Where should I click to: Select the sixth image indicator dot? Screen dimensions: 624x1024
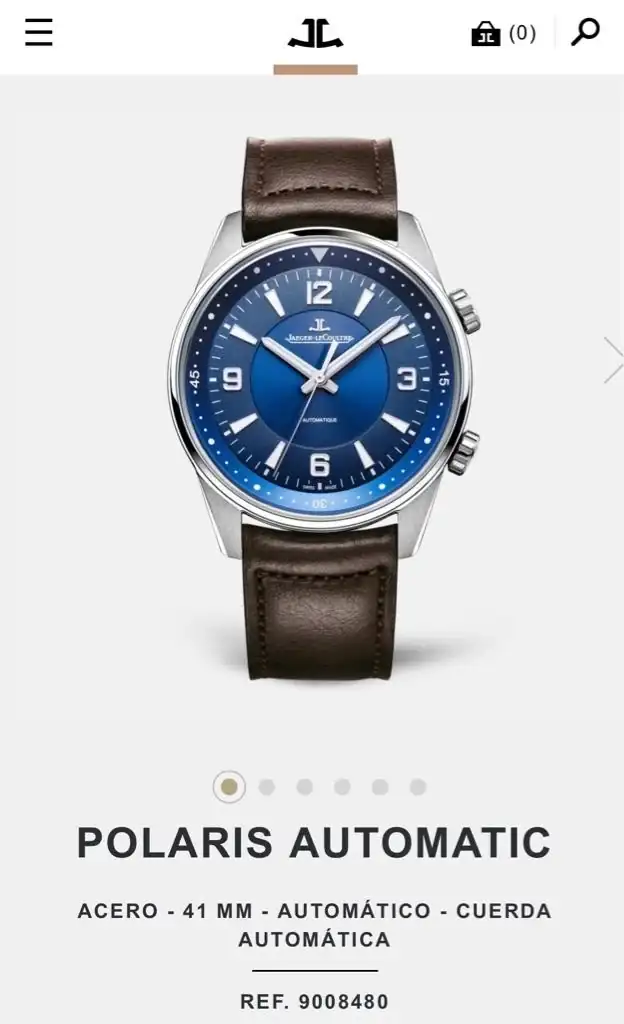(x=418, y=787)
